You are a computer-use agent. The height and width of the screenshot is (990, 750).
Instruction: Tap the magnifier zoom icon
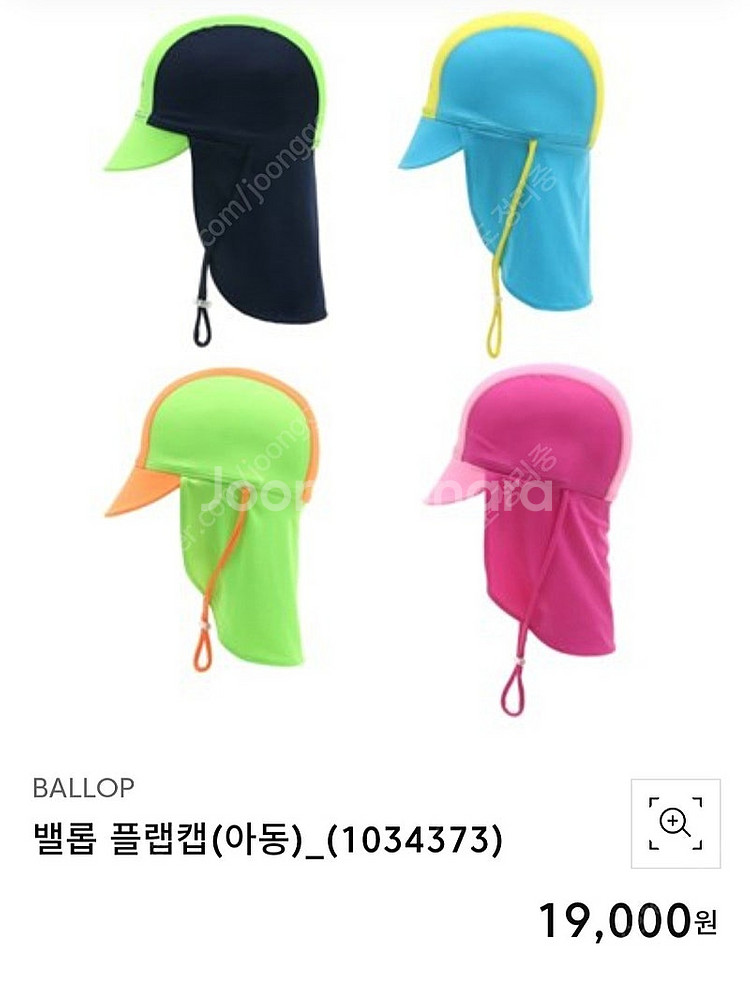pyautogui.click(x=675, y=823)
